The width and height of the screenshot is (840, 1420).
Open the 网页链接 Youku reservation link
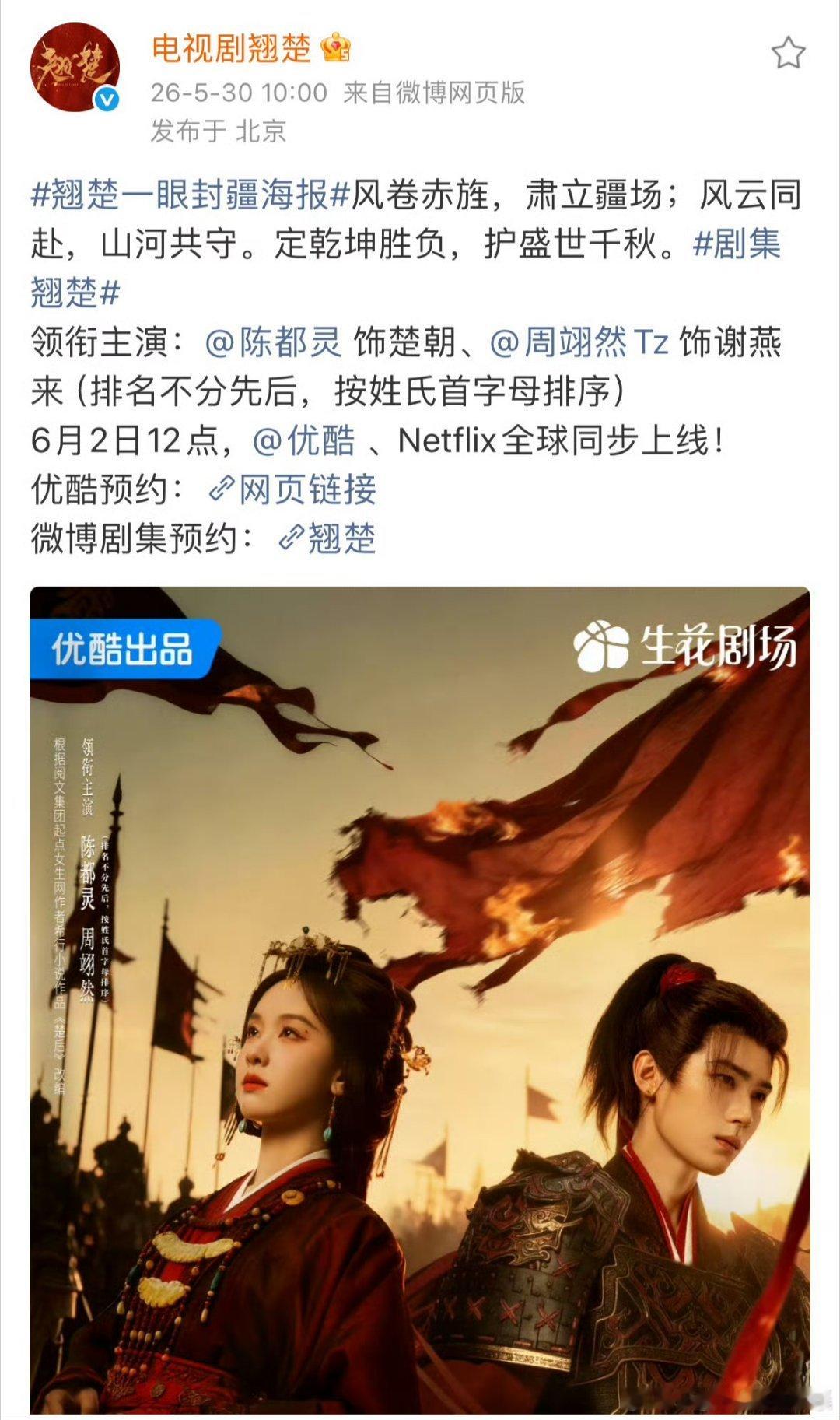[x=293, y=490]
